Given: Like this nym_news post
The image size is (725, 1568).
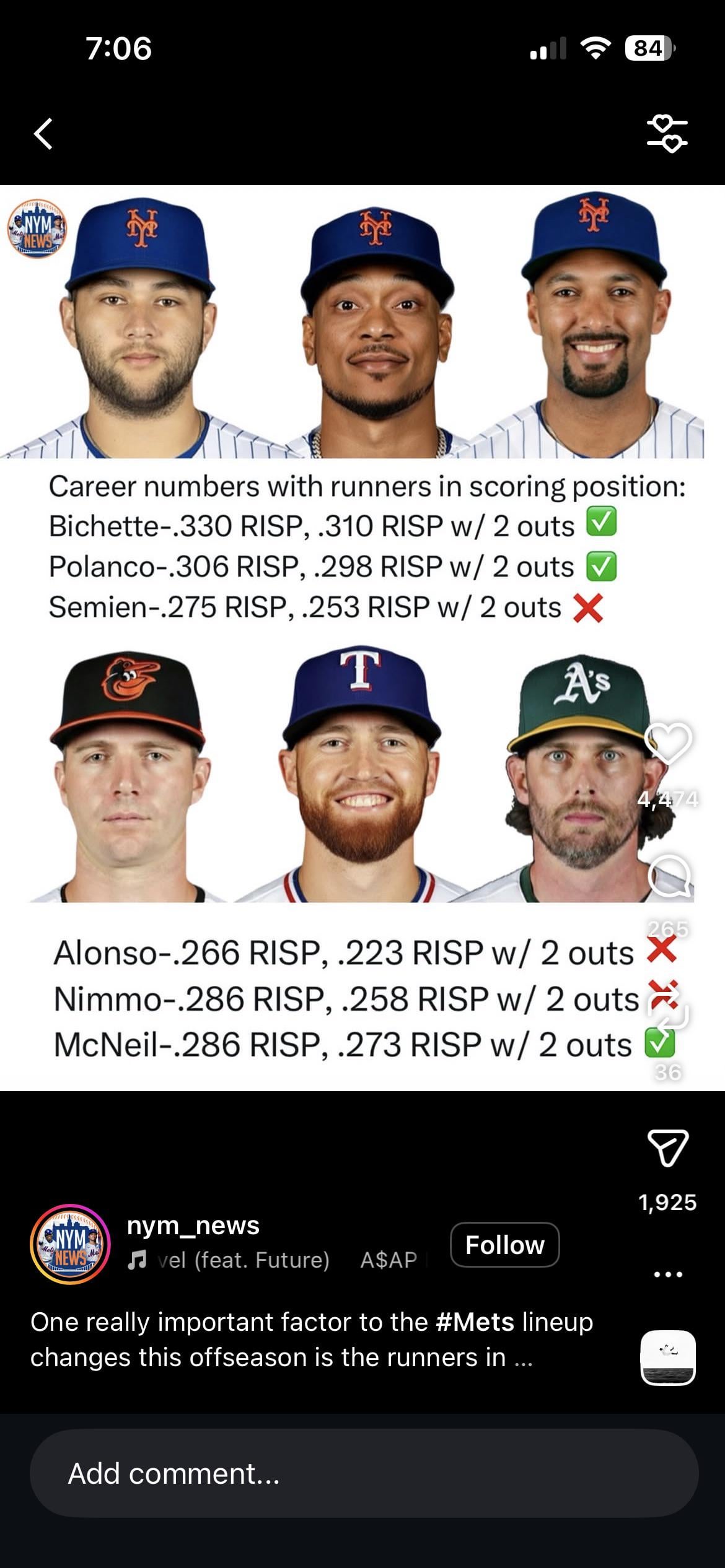Looking at the screenshot, I should click(x=668, y=743).
